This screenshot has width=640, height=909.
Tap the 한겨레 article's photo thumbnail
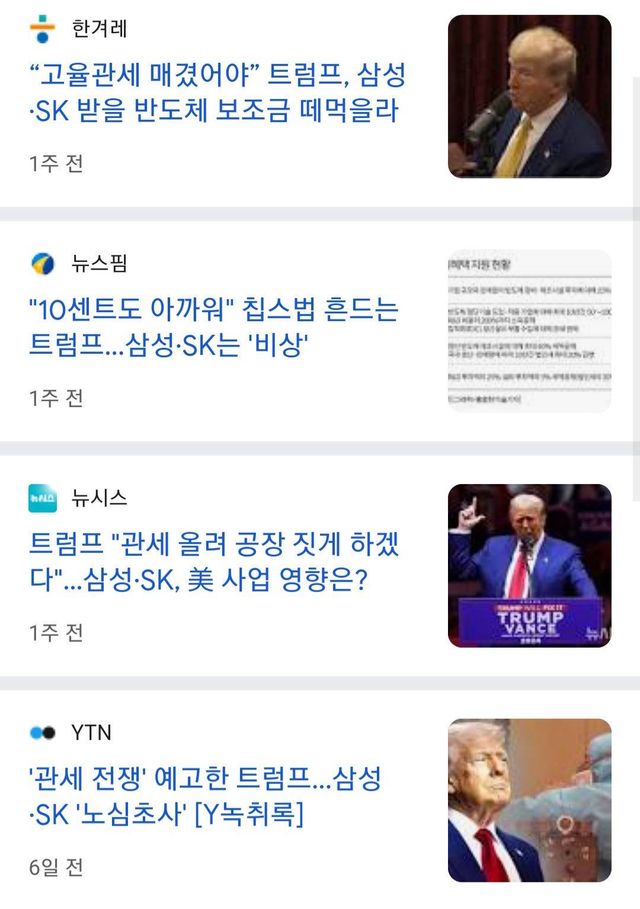(529, 97)
